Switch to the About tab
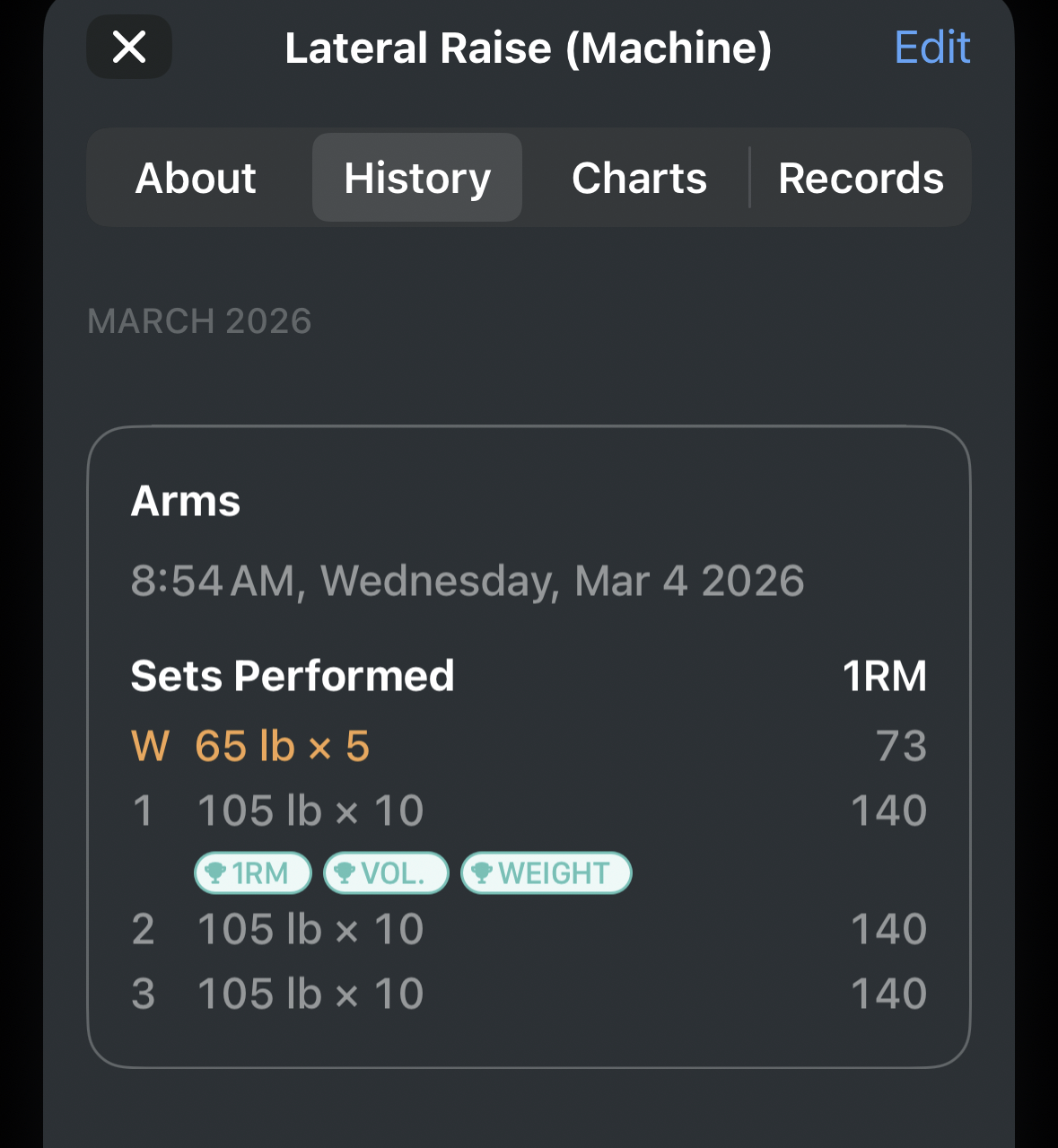The image size is (1058, 1148). tap(195, 177)
